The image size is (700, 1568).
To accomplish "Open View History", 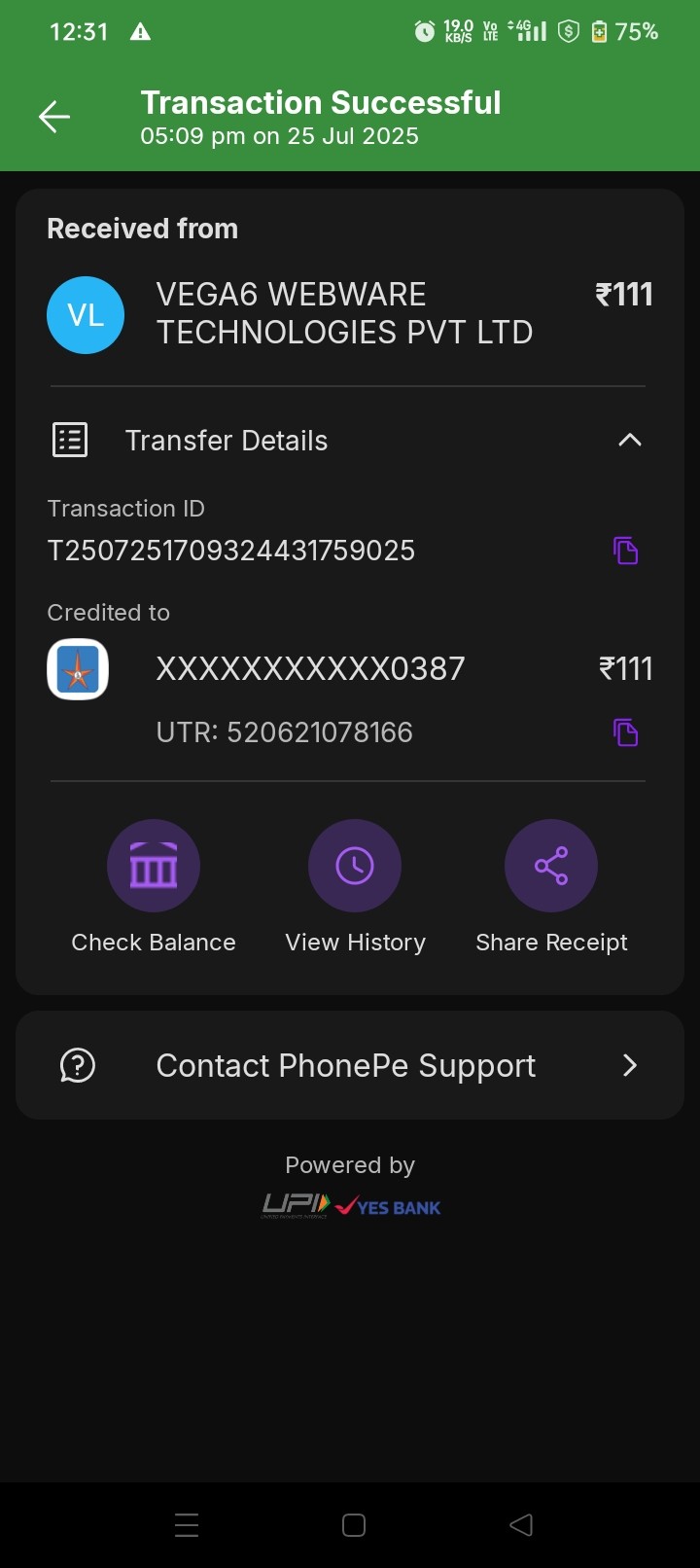I will tap(355, 866).
